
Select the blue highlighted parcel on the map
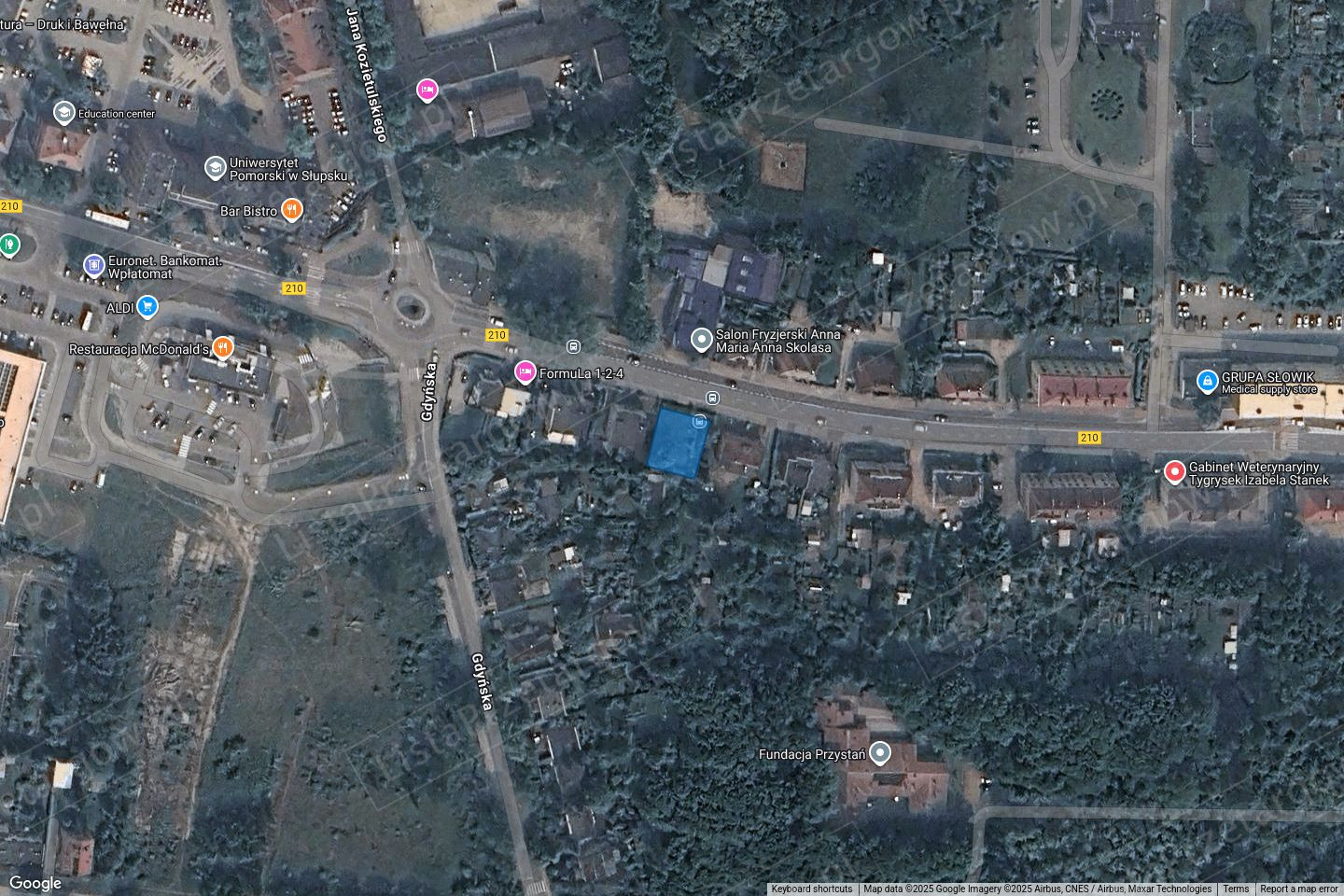click(x=677, y=443)
